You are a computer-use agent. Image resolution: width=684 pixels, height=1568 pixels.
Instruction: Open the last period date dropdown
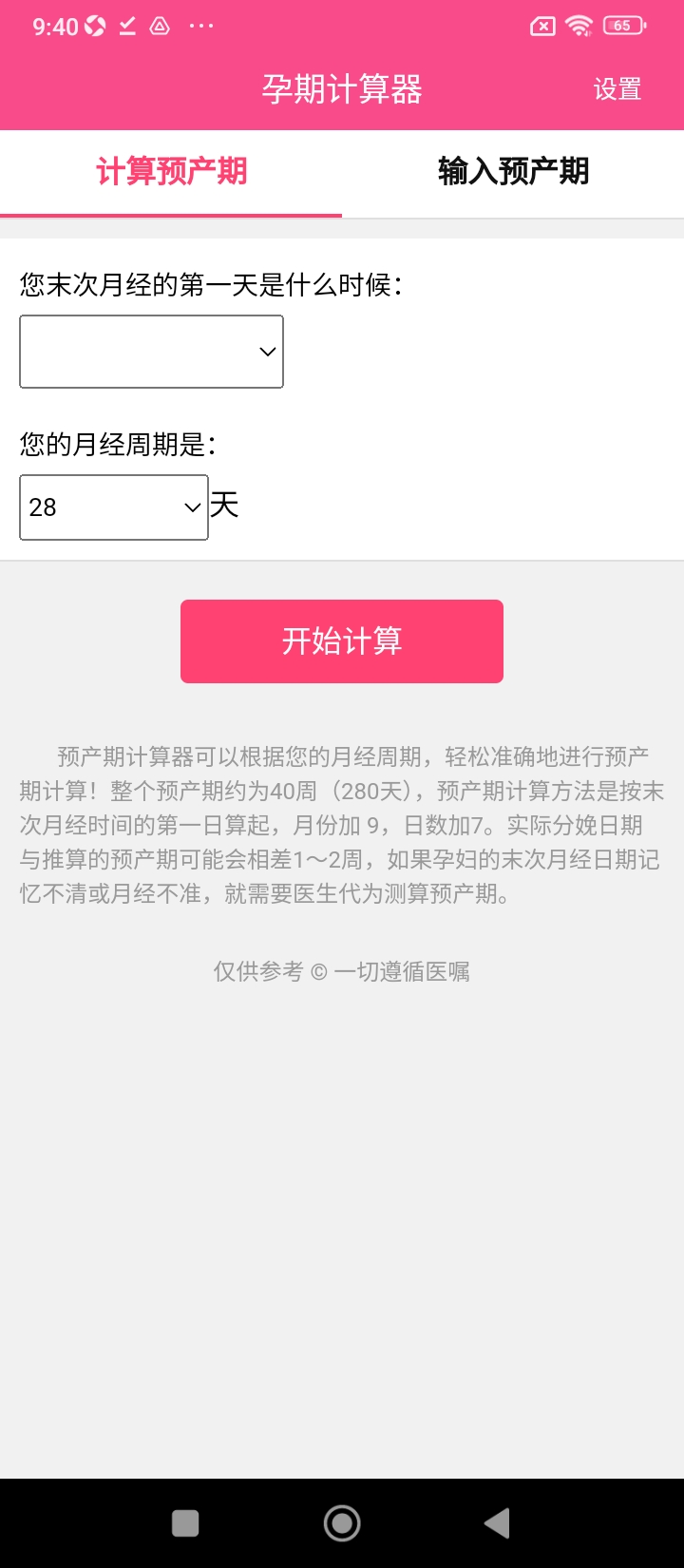(152, 352)
